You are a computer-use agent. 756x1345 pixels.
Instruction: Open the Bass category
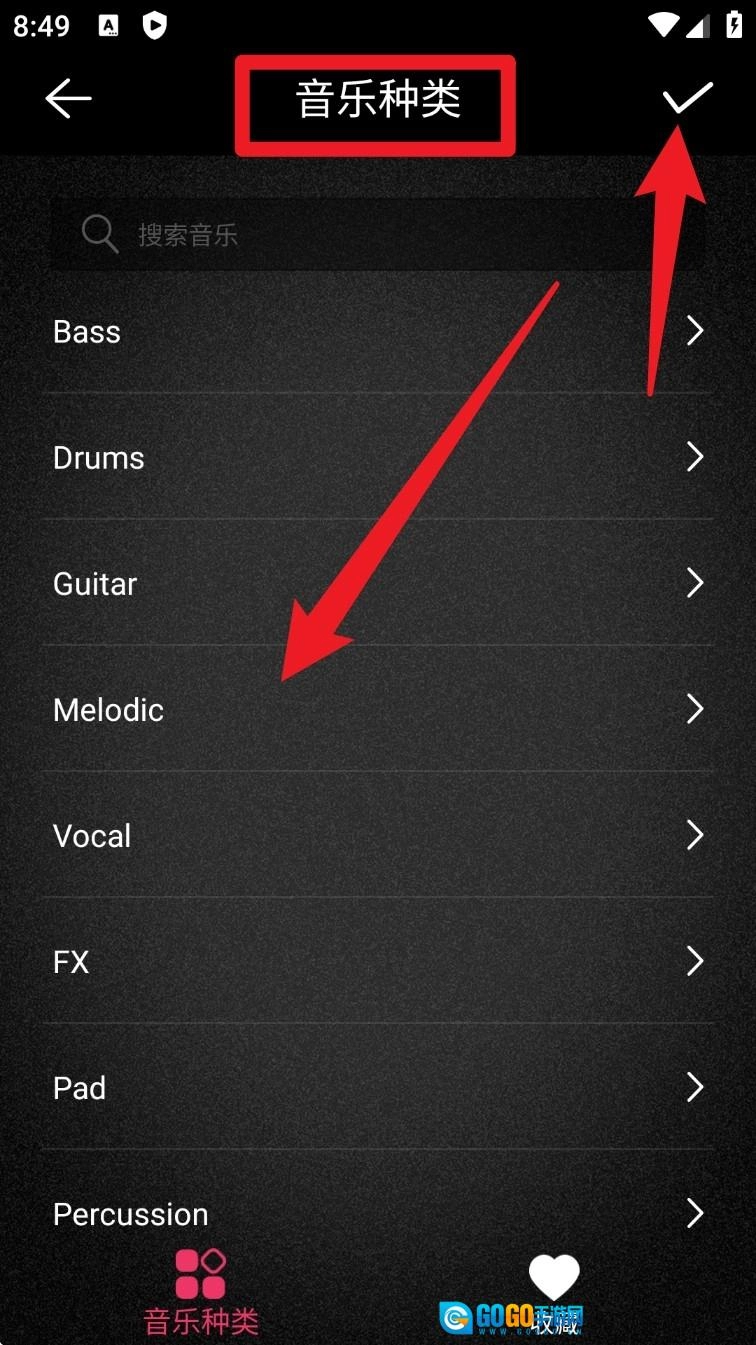378,331
